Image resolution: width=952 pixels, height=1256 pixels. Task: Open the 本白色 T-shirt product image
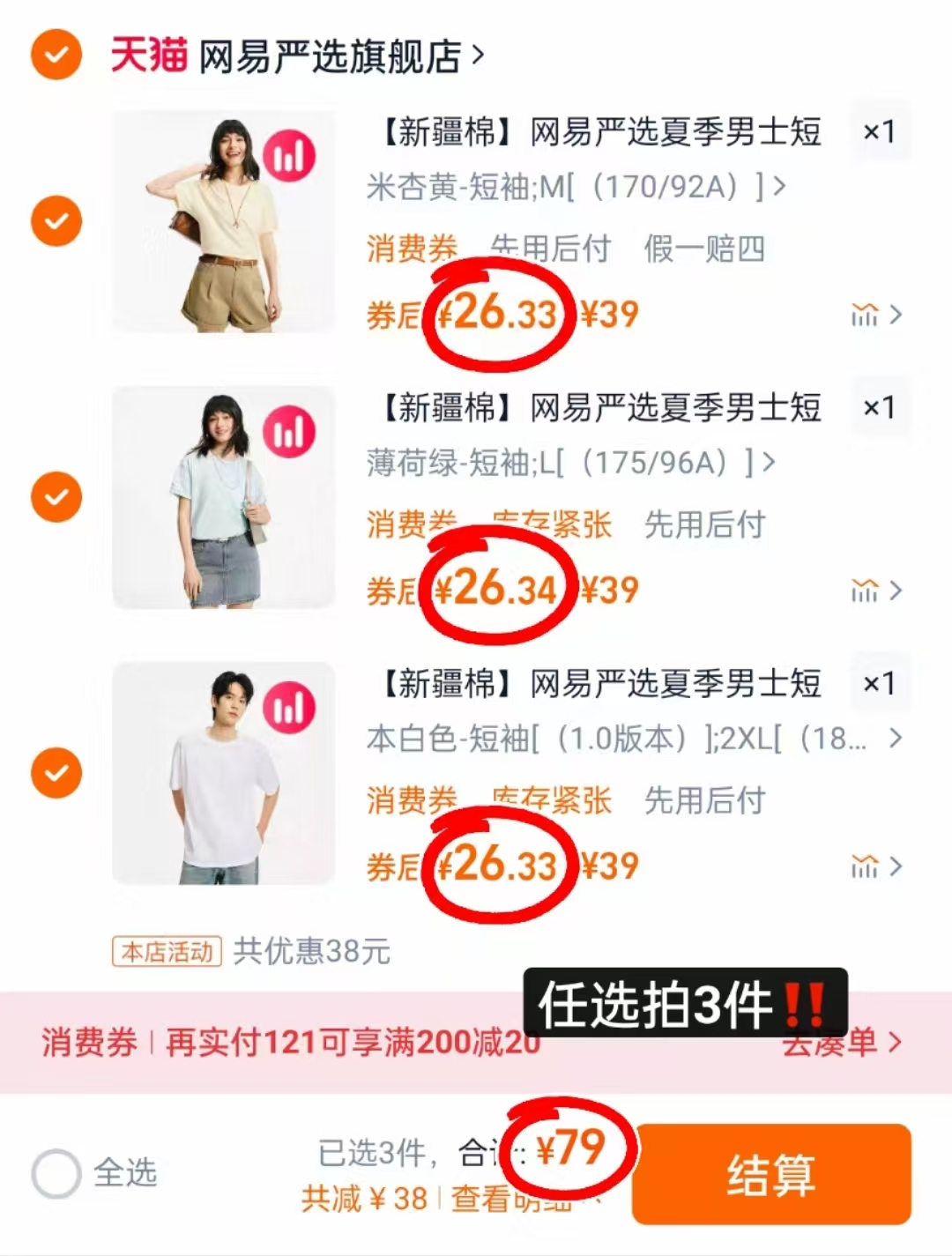tap(224, 773)
